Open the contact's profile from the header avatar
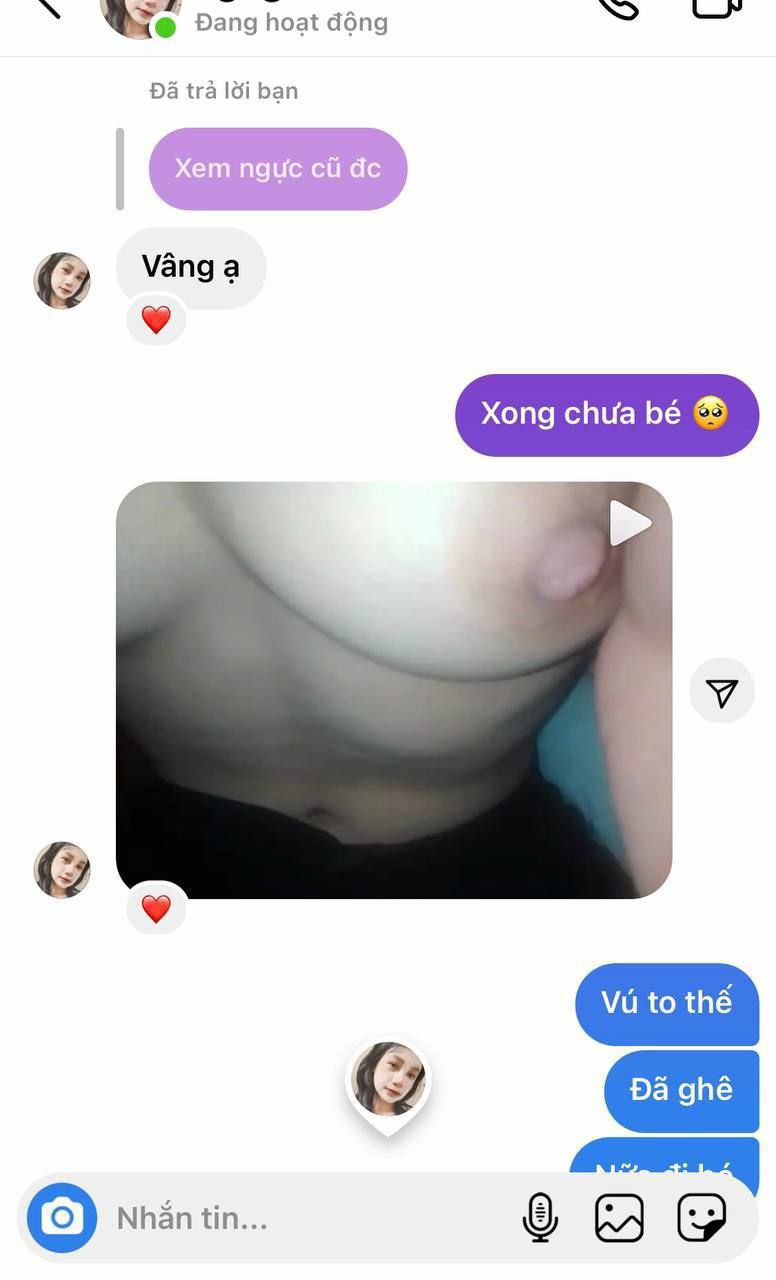Viewport: 776px width, 1280px height. 138,14
